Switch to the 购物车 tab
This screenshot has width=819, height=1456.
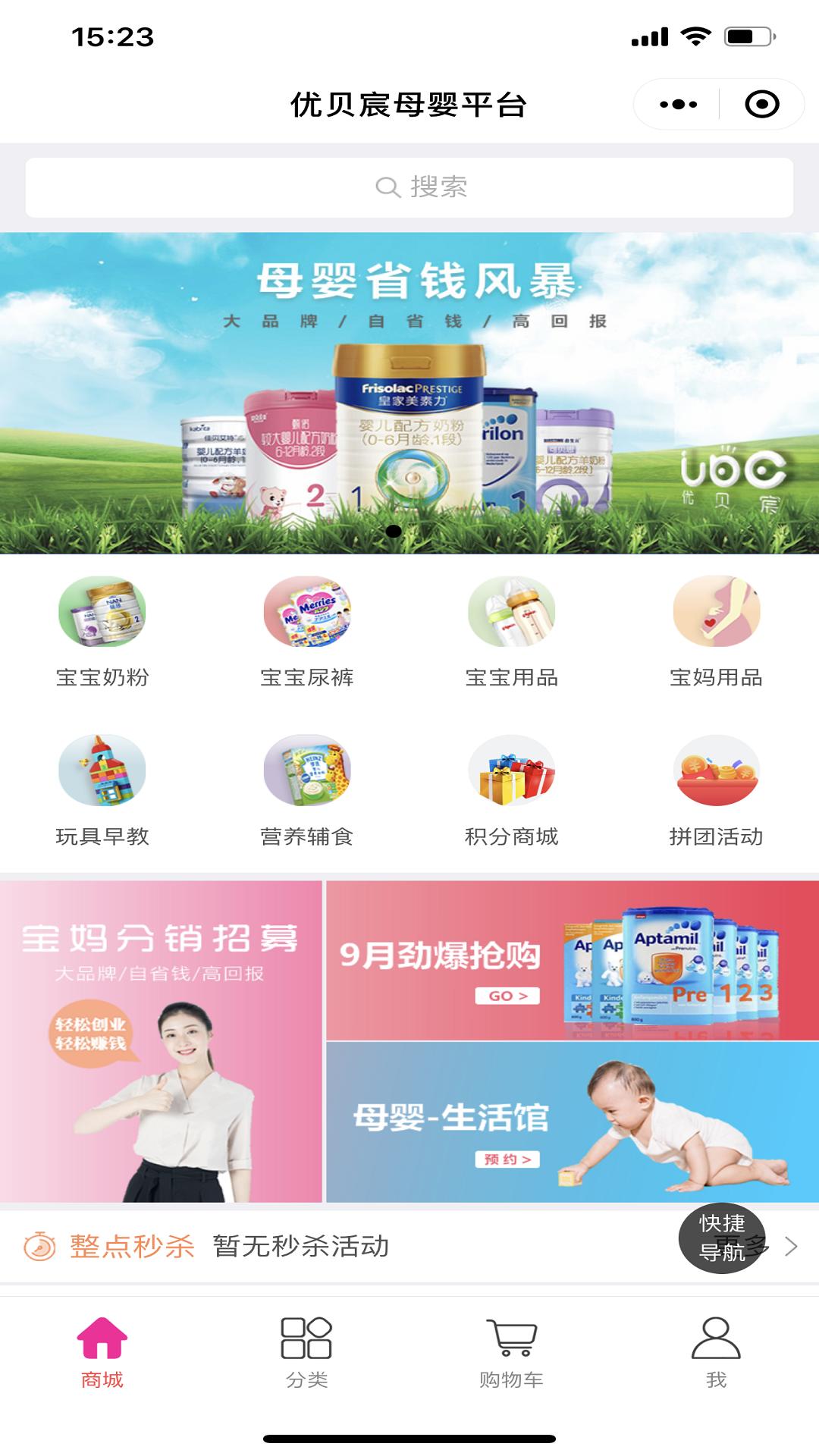pos(512,1352)
